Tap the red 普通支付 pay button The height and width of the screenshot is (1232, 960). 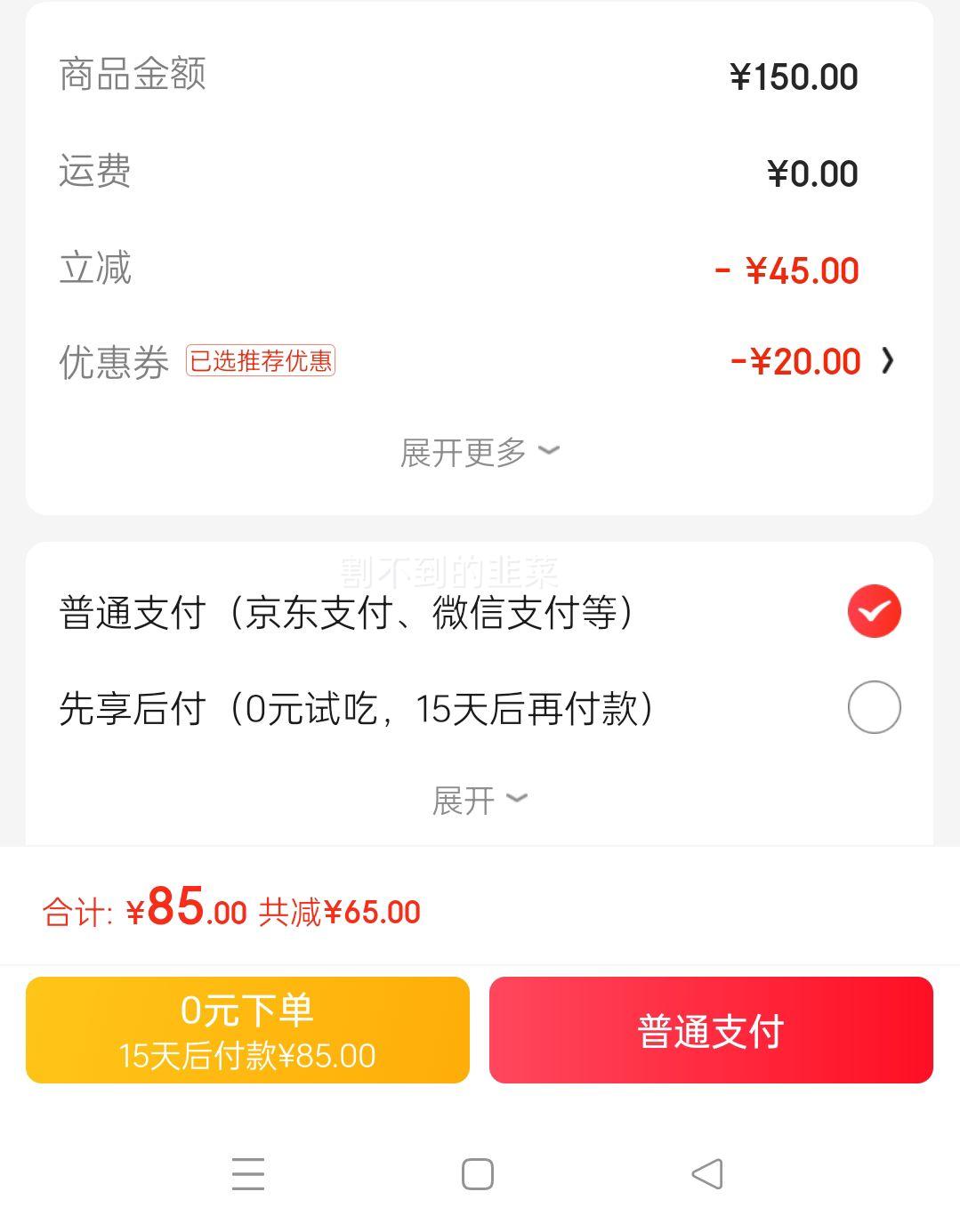[x=710, y=1030]
